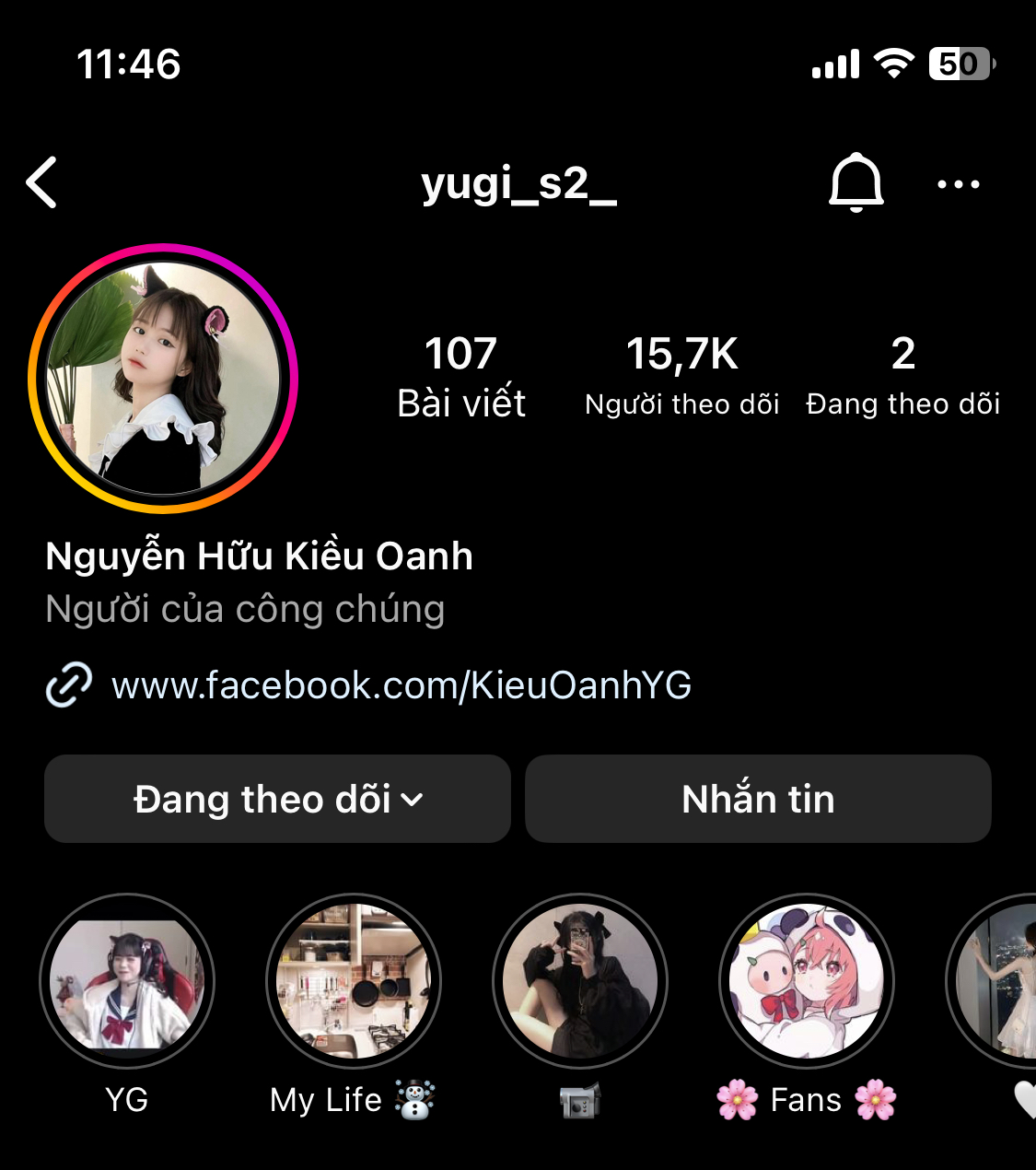The image size is (1036, 1170).
Task: Expand the Đang theo dõi dropdown button
Action: point(277,799)
